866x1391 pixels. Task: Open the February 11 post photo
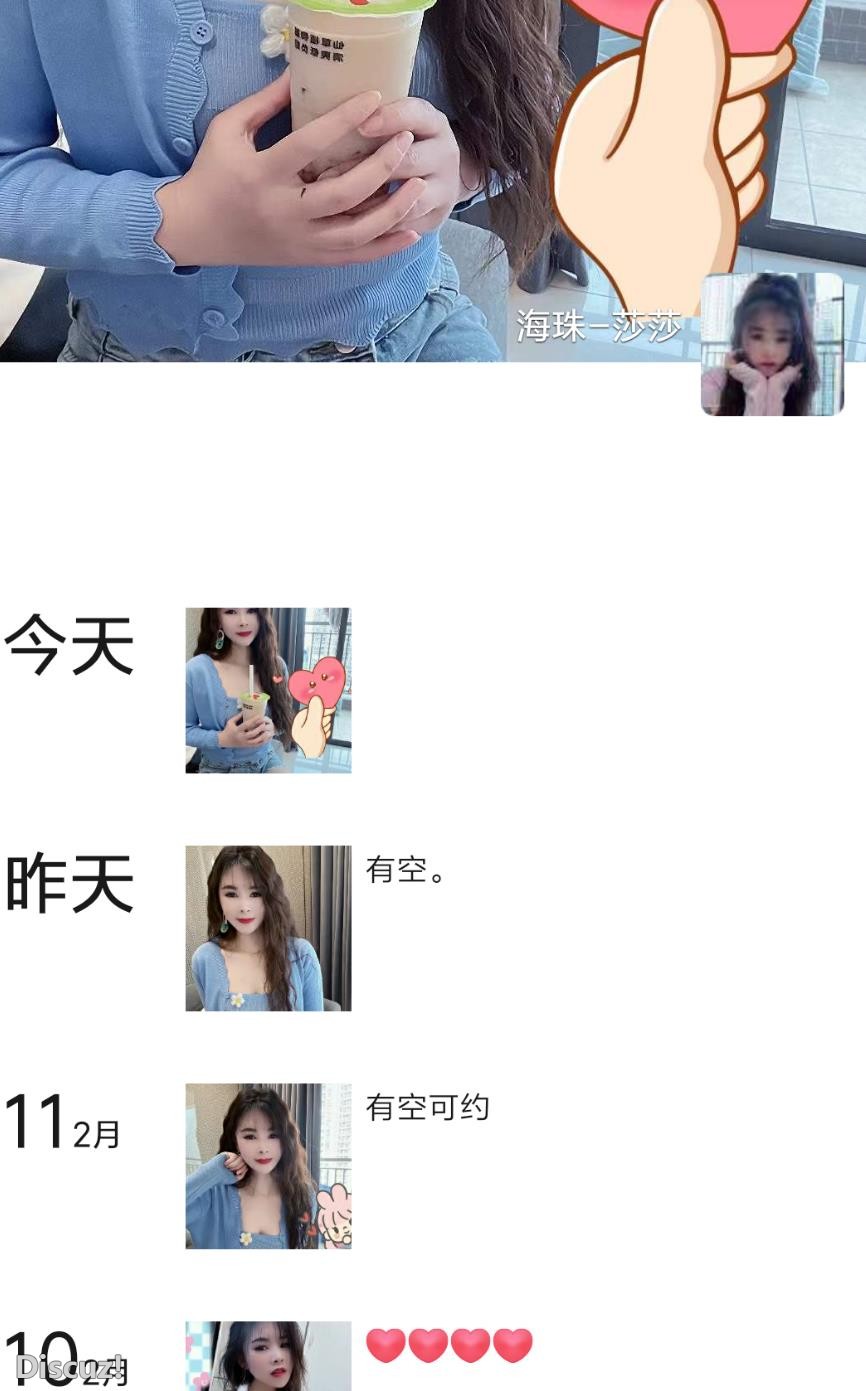pos(268,1163)
